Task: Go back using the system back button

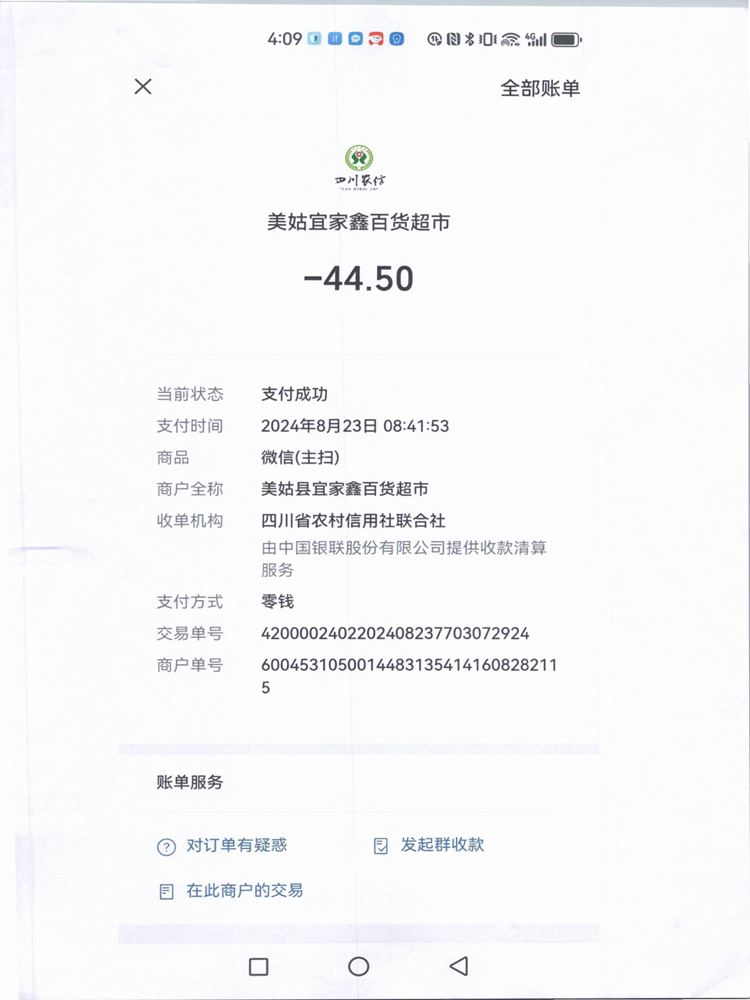Action: click(459, 965)
